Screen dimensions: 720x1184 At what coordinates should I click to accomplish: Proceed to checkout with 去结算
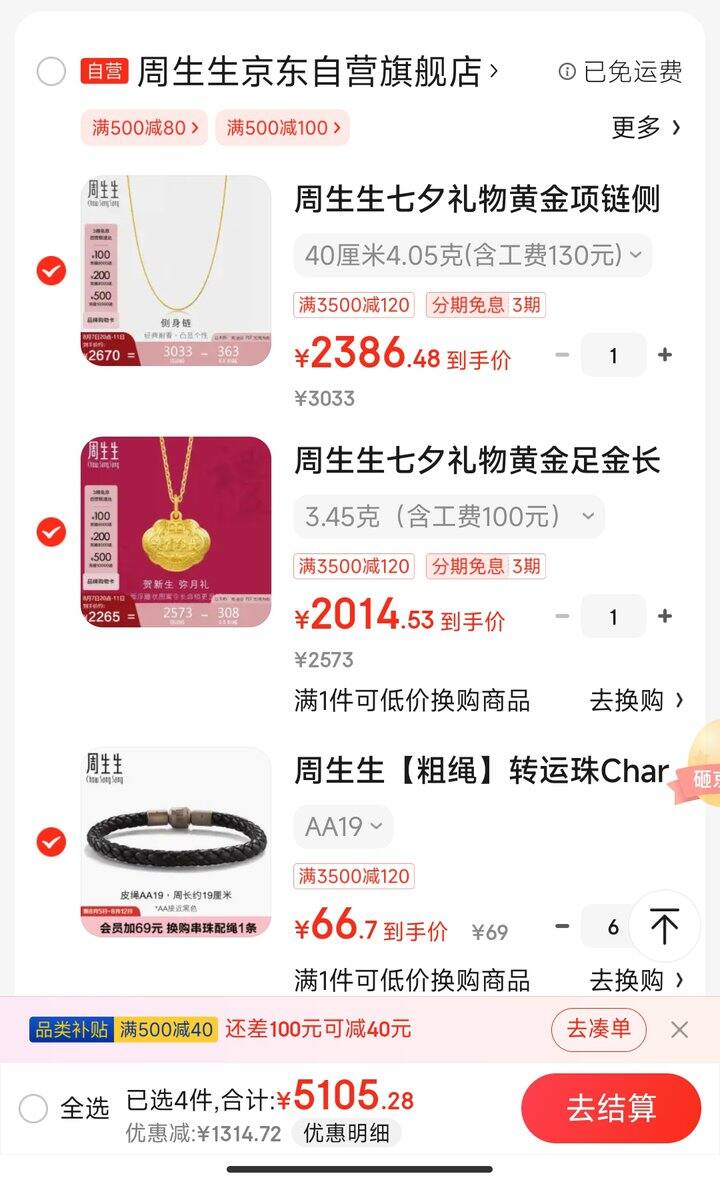[x=611, y=1108]
